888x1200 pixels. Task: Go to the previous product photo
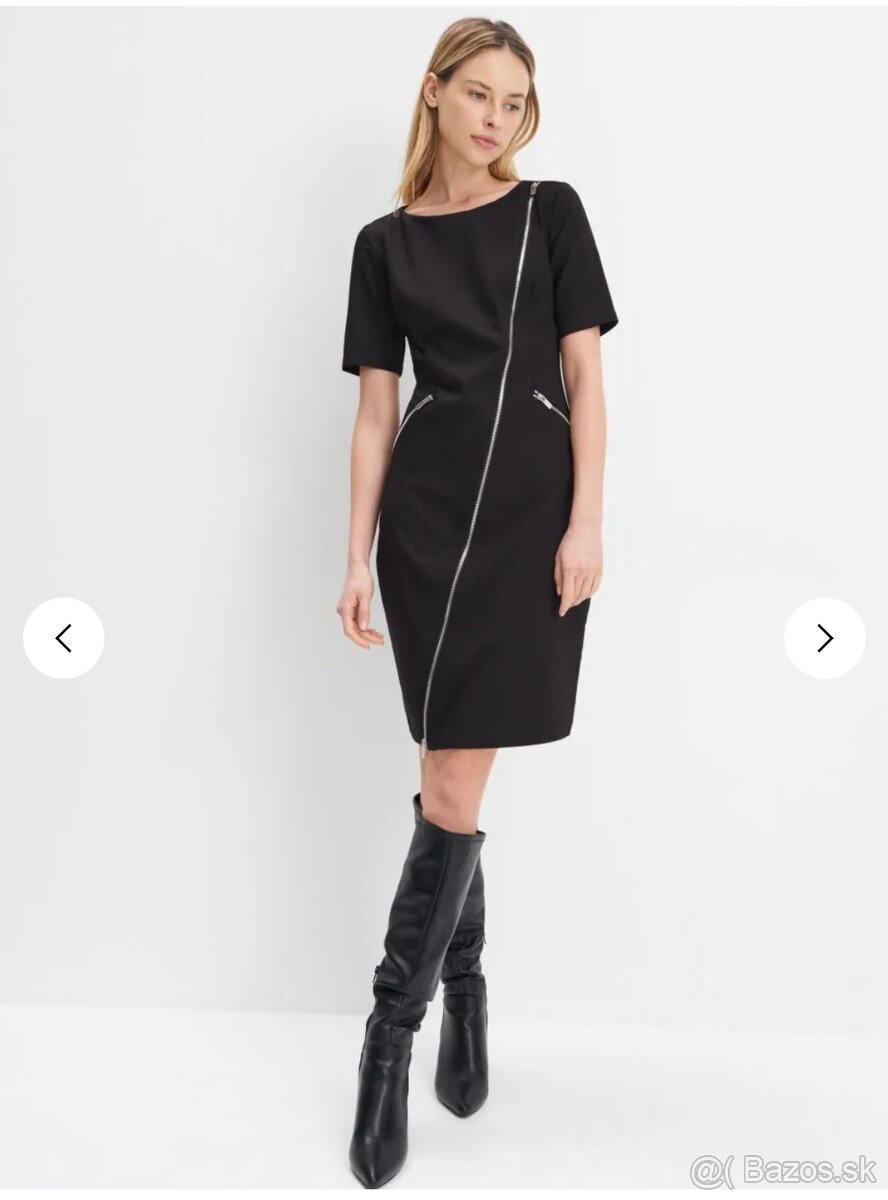pos(63,638)
